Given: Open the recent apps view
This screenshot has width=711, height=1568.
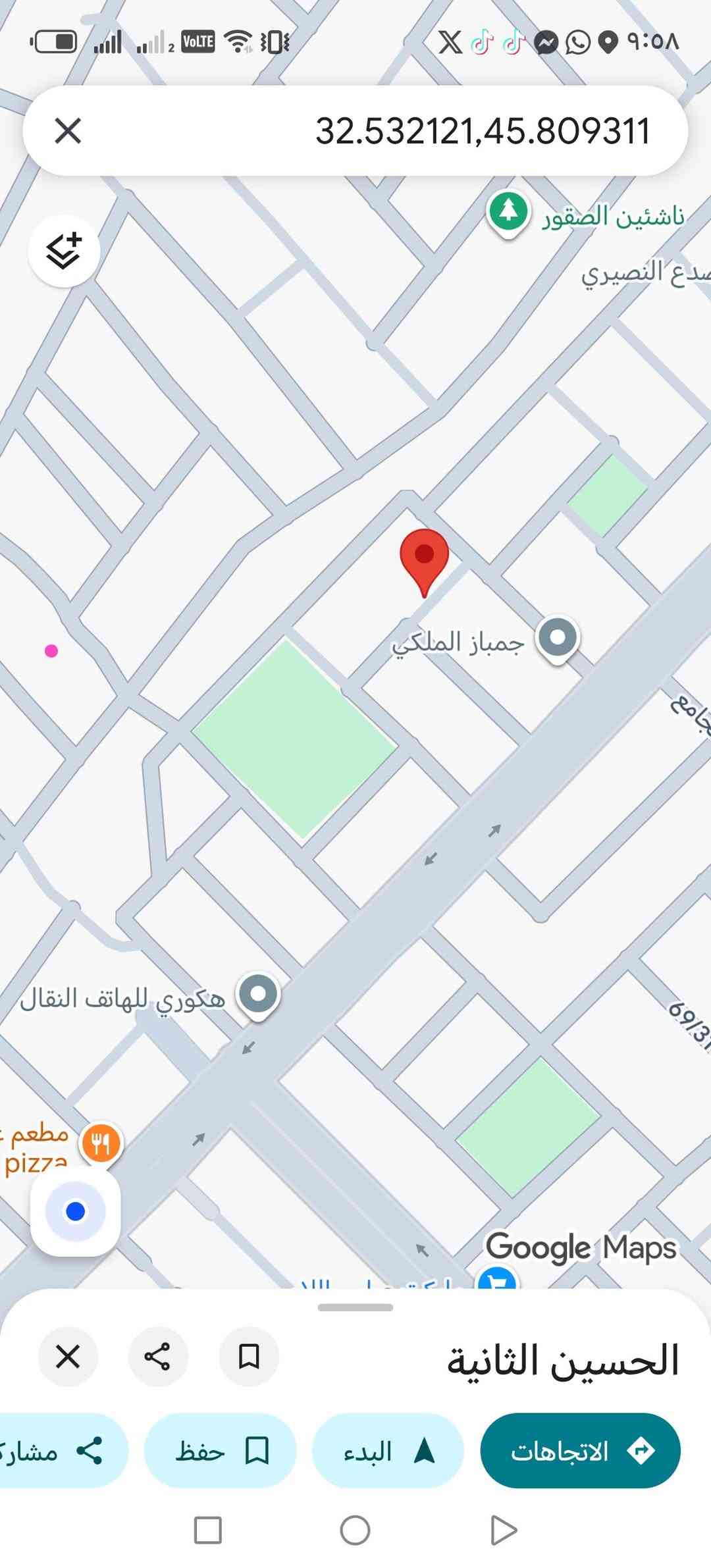Looking at the screenshot, I should click(x=208, y=1530).
